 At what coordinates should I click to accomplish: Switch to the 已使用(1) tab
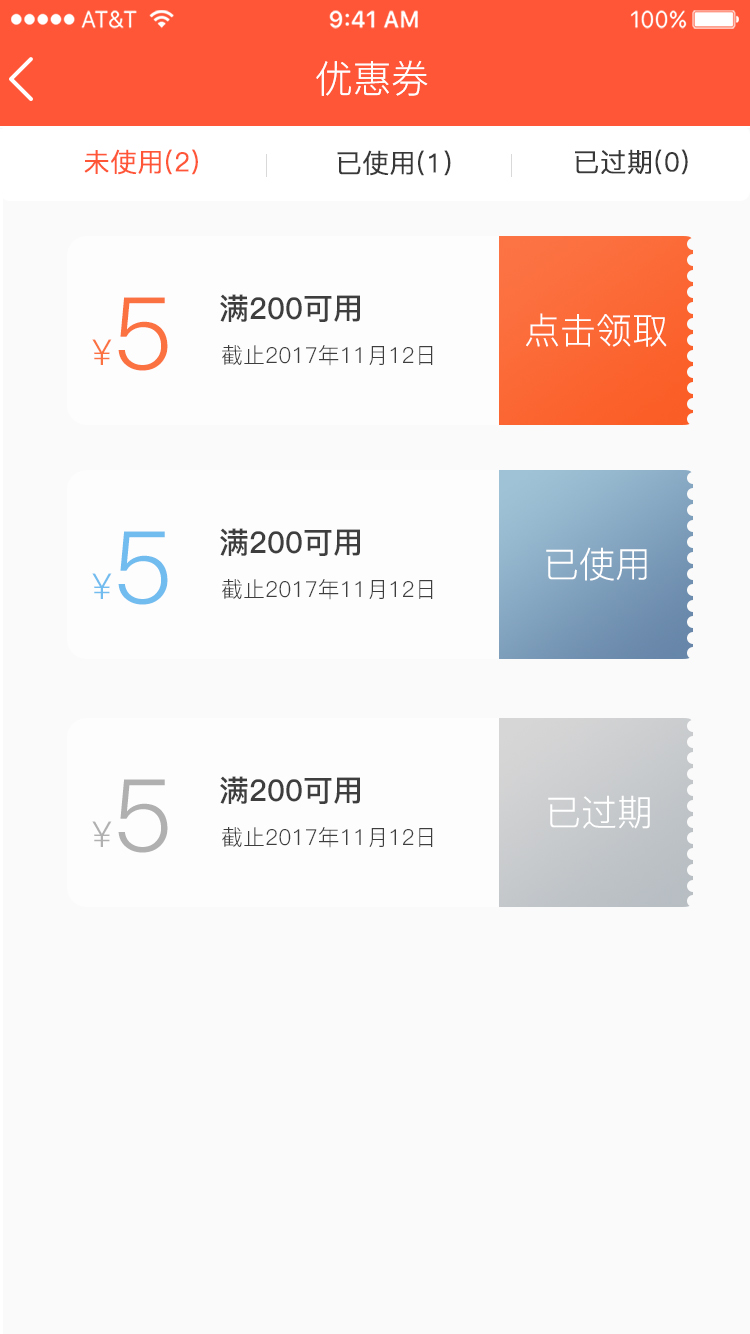[393, 162]
